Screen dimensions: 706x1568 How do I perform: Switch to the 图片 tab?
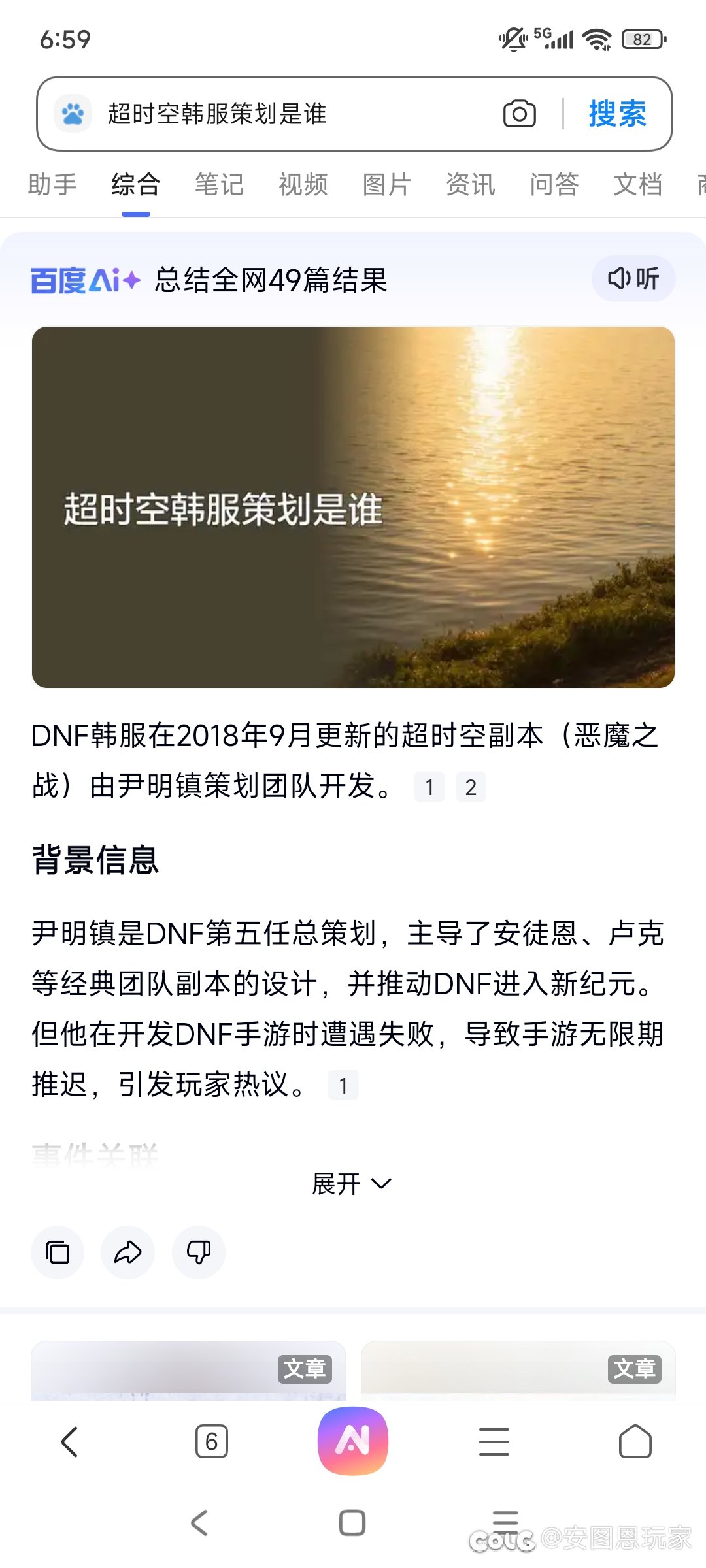pos(386,185)
